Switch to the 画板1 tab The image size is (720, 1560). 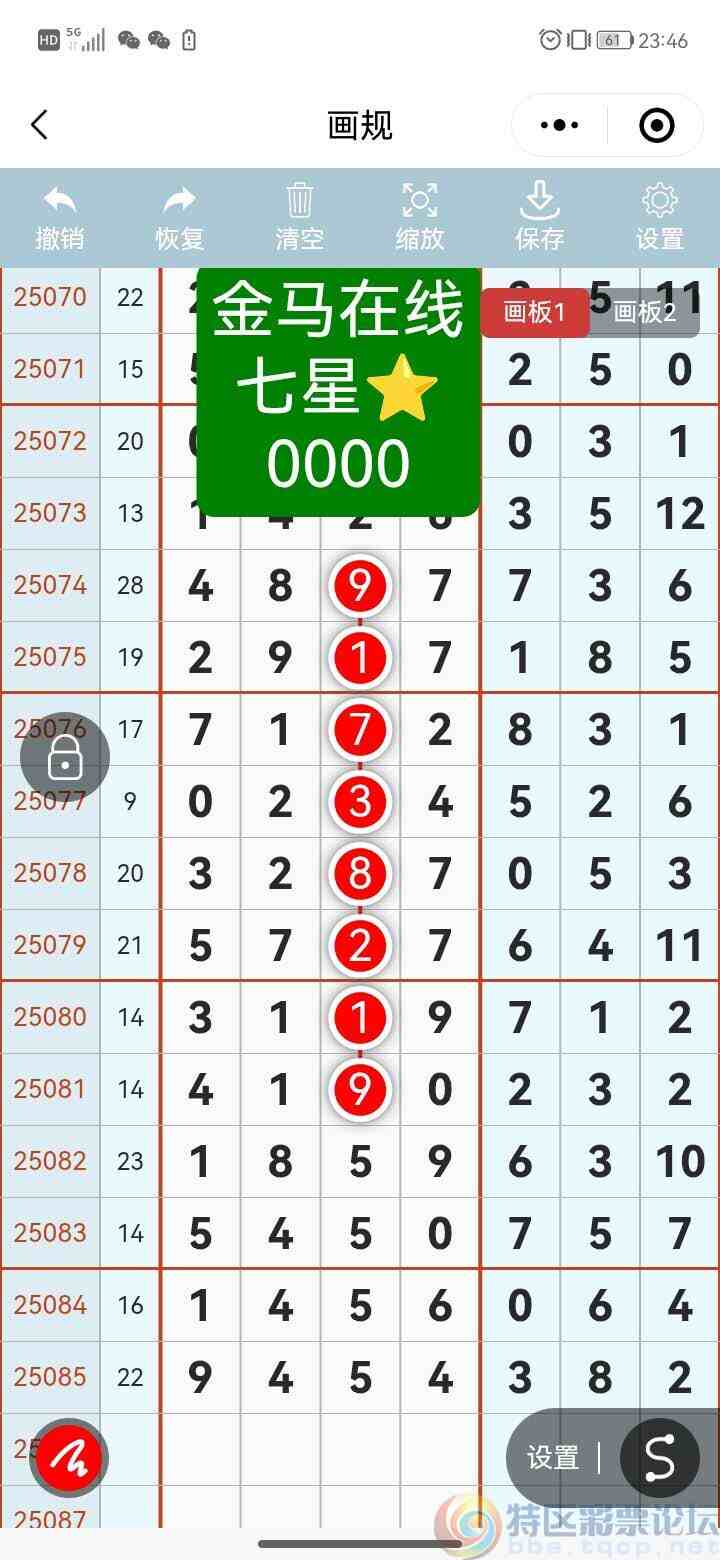click(535, 312)
